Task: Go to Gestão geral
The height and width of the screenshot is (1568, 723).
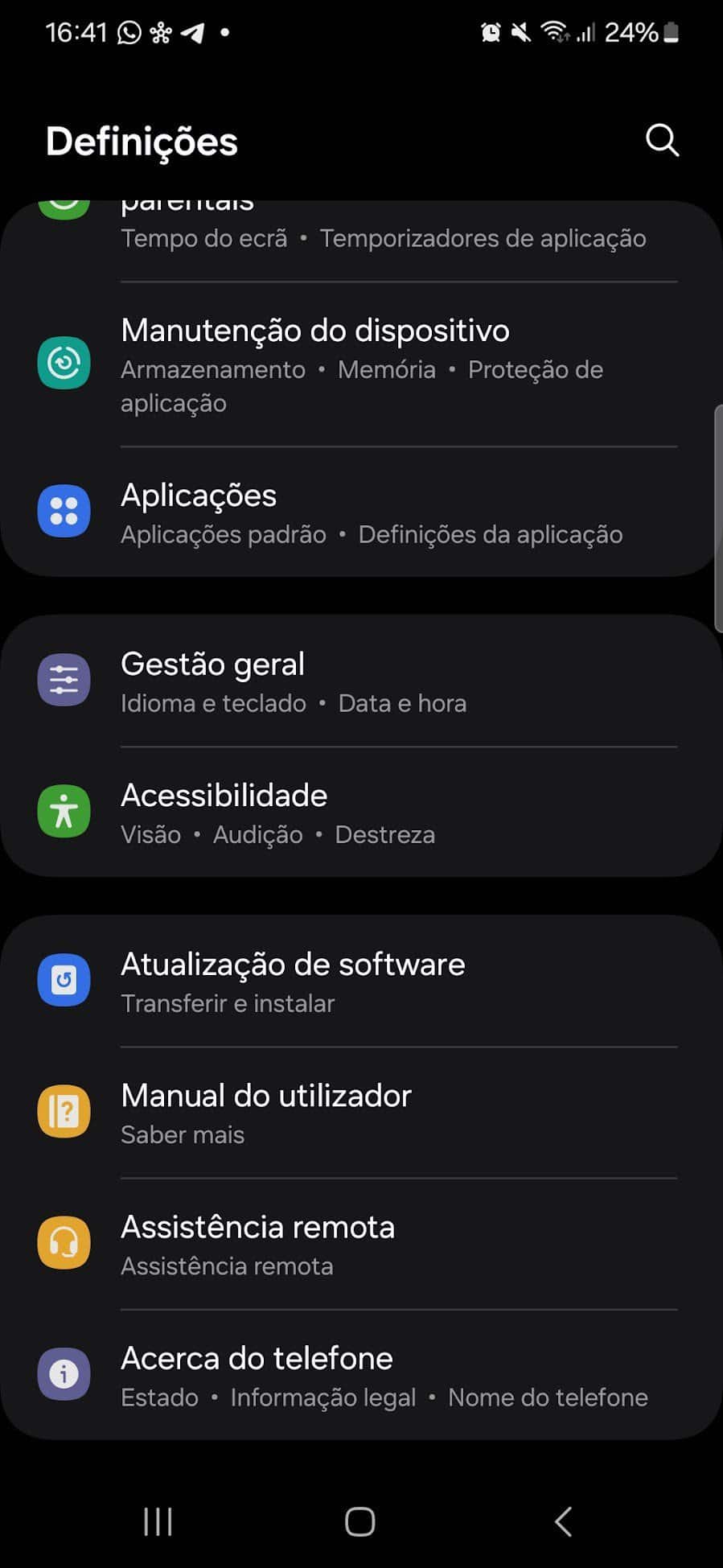Action: click(x=361, y=681)
